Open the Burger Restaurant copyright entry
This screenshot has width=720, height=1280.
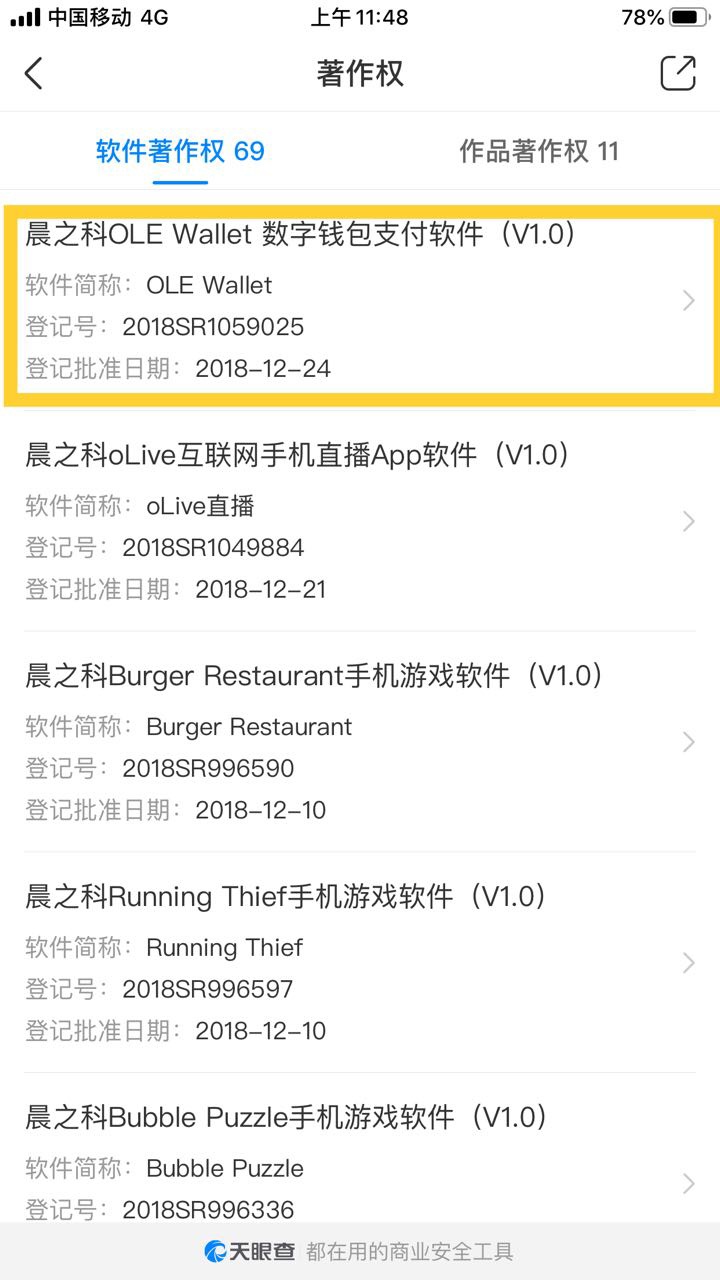click(360, 742)
